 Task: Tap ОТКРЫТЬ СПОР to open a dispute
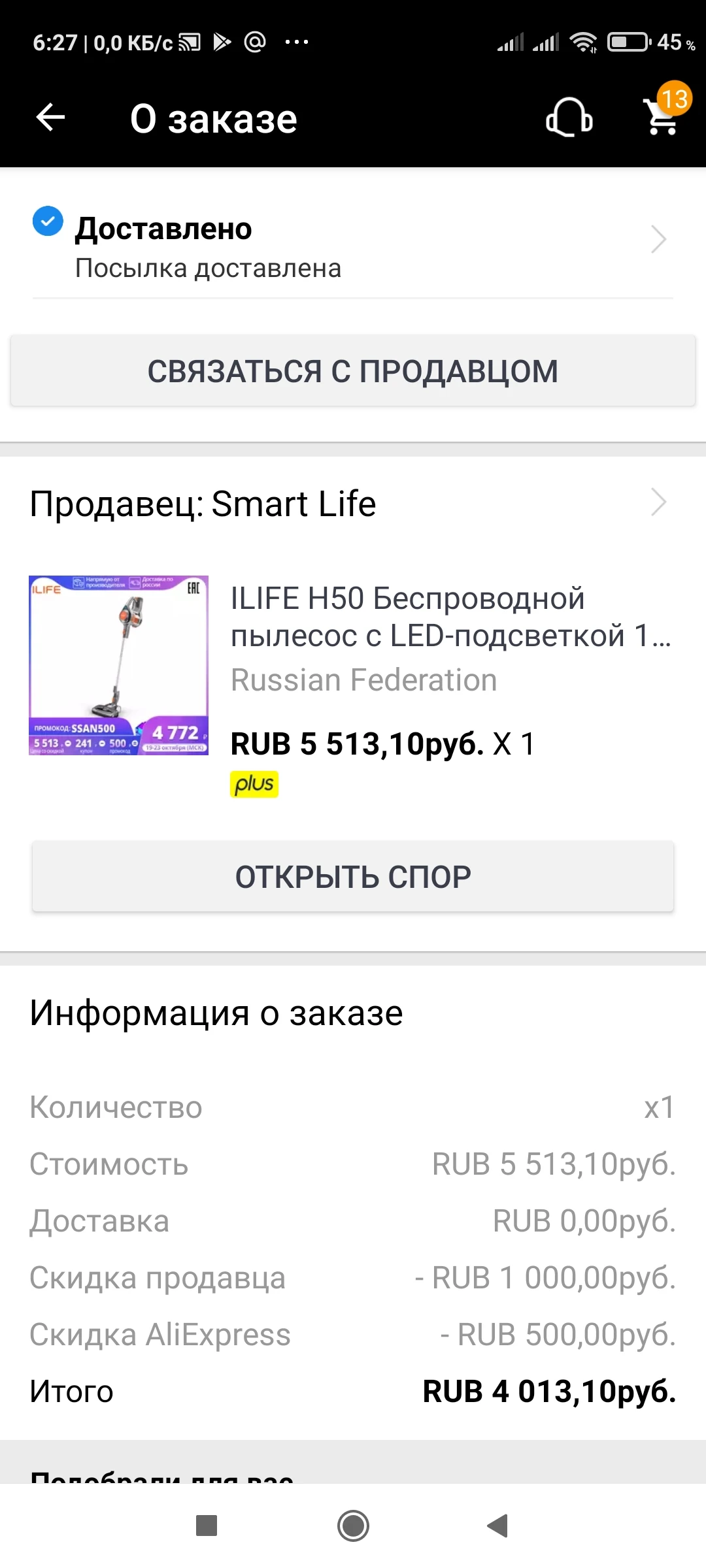click(353, 877)
